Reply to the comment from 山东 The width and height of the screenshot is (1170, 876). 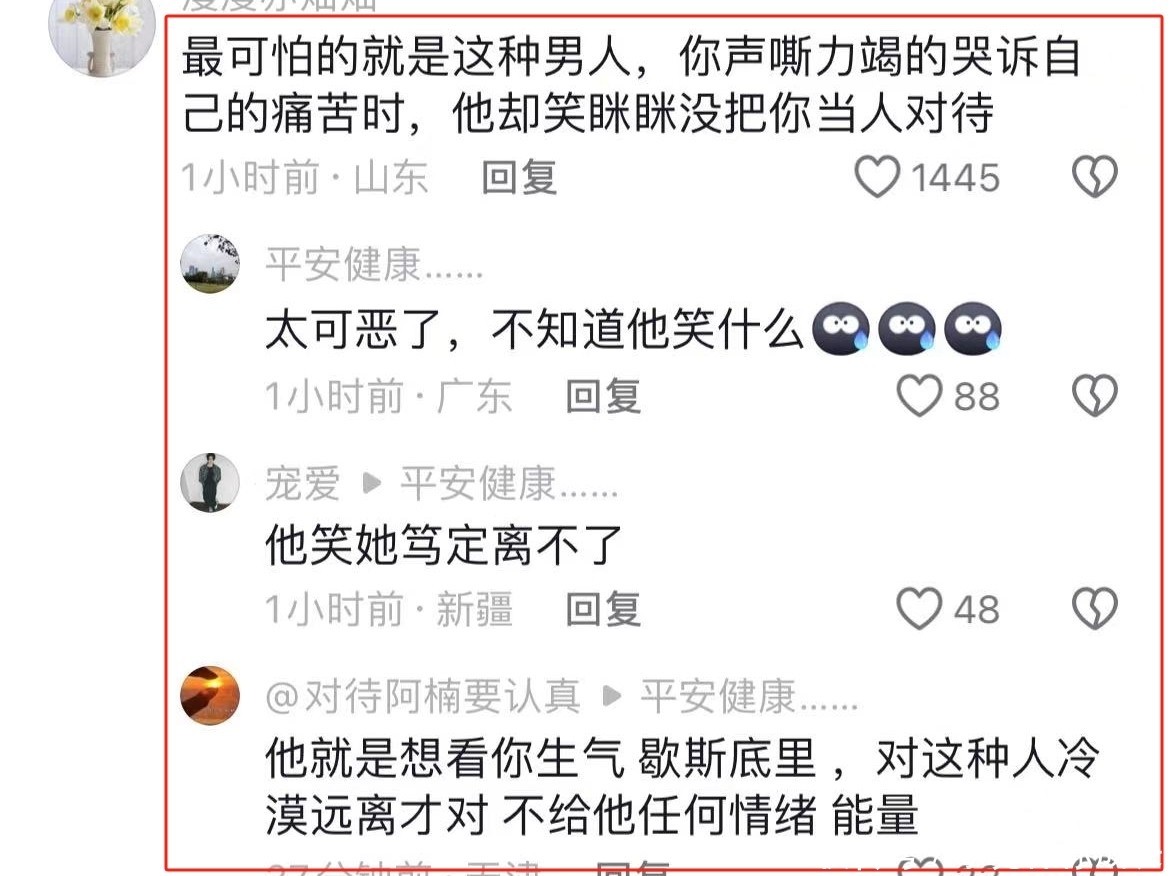pyautogui.click(x=519, y=178)
